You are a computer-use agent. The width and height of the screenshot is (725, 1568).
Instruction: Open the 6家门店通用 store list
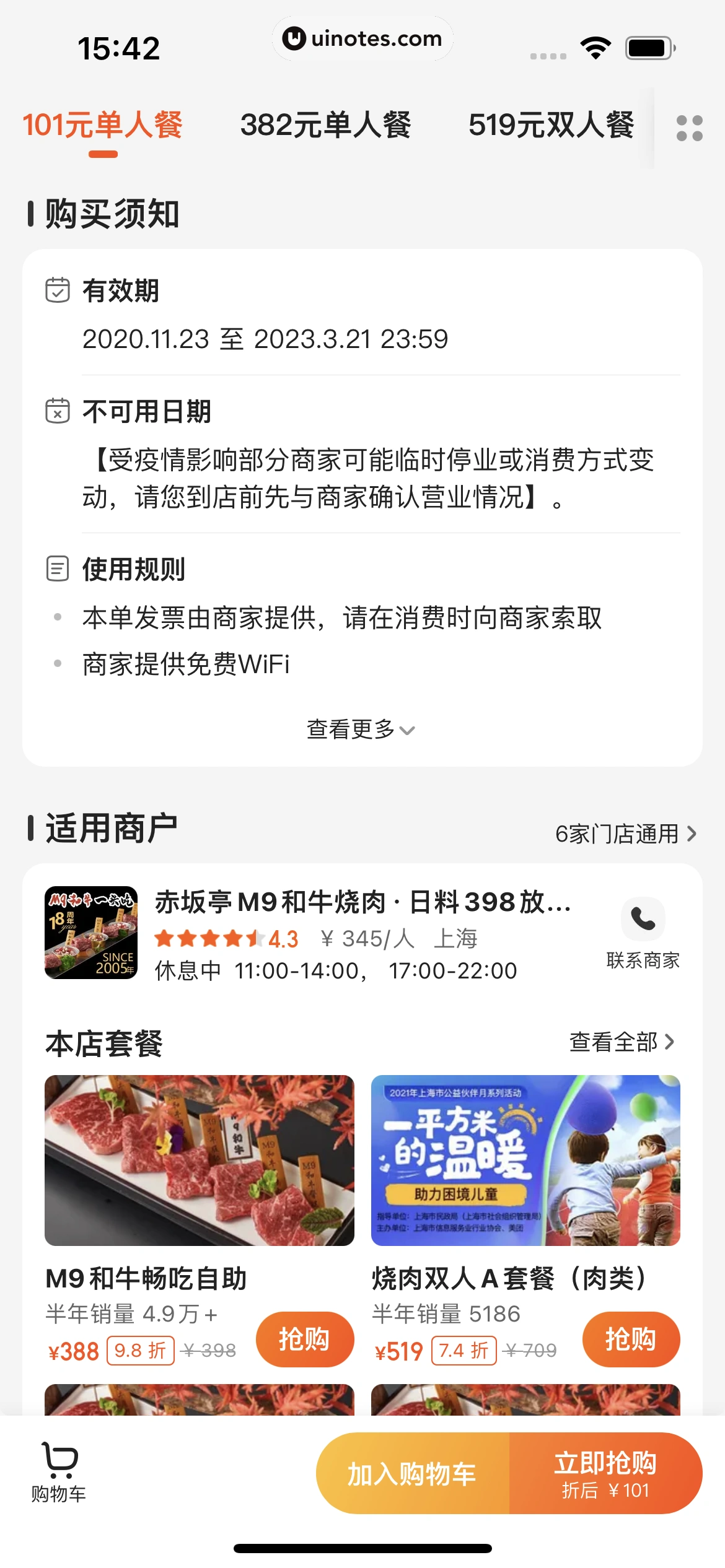[x=625, y=834]
